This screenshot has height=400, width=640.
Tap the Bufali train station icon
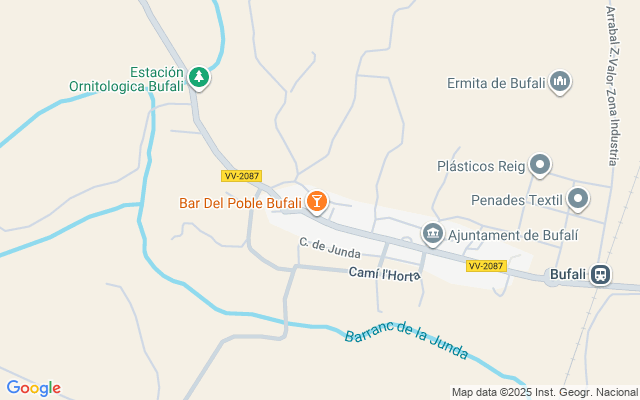point(599,275)
